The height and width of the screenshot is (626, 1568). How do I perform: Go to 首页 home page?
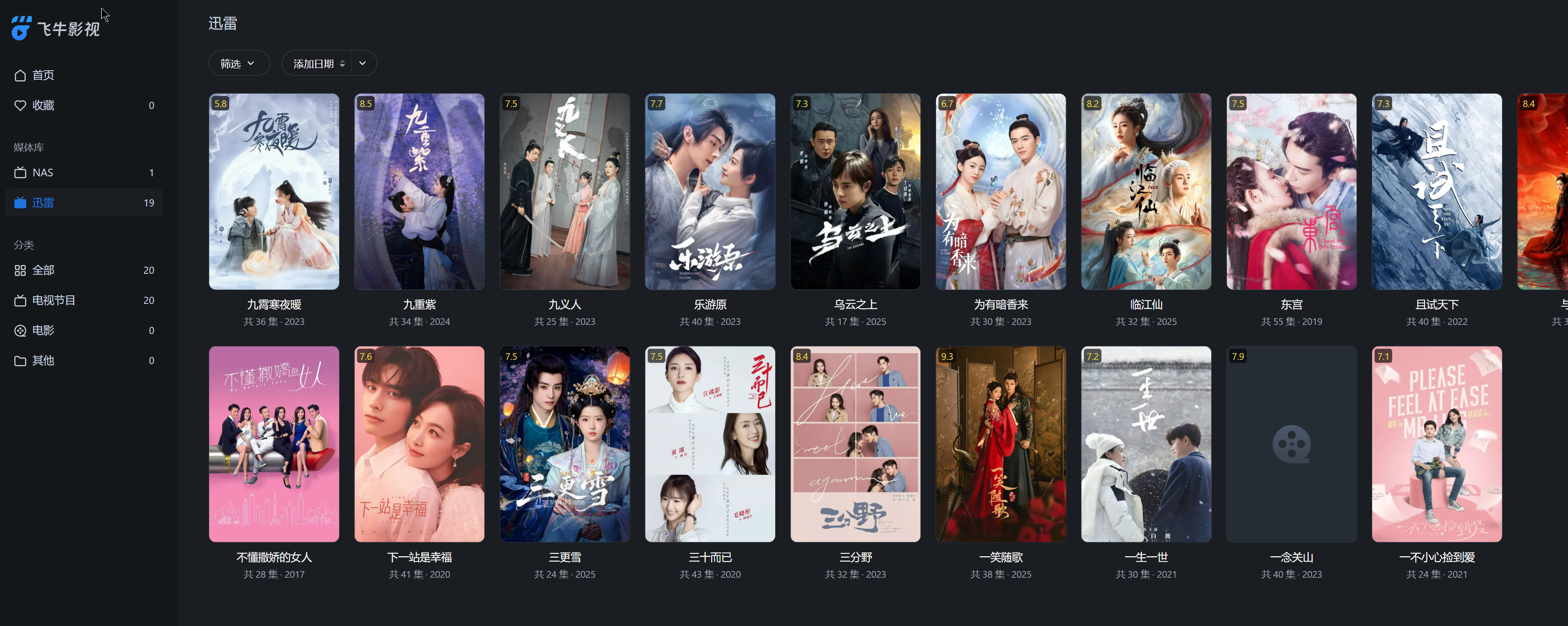(43, 76)
